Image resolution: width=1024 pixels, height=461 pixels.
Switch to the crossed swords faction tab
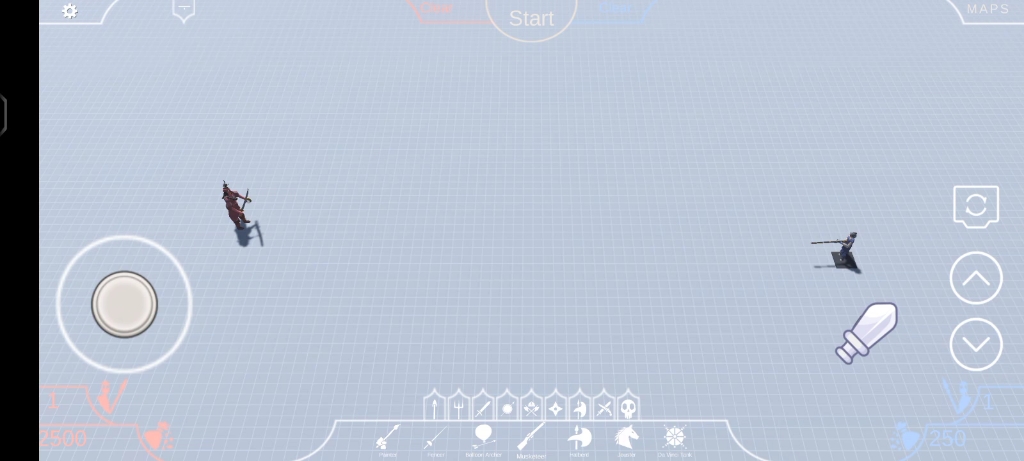pos(604,408)
